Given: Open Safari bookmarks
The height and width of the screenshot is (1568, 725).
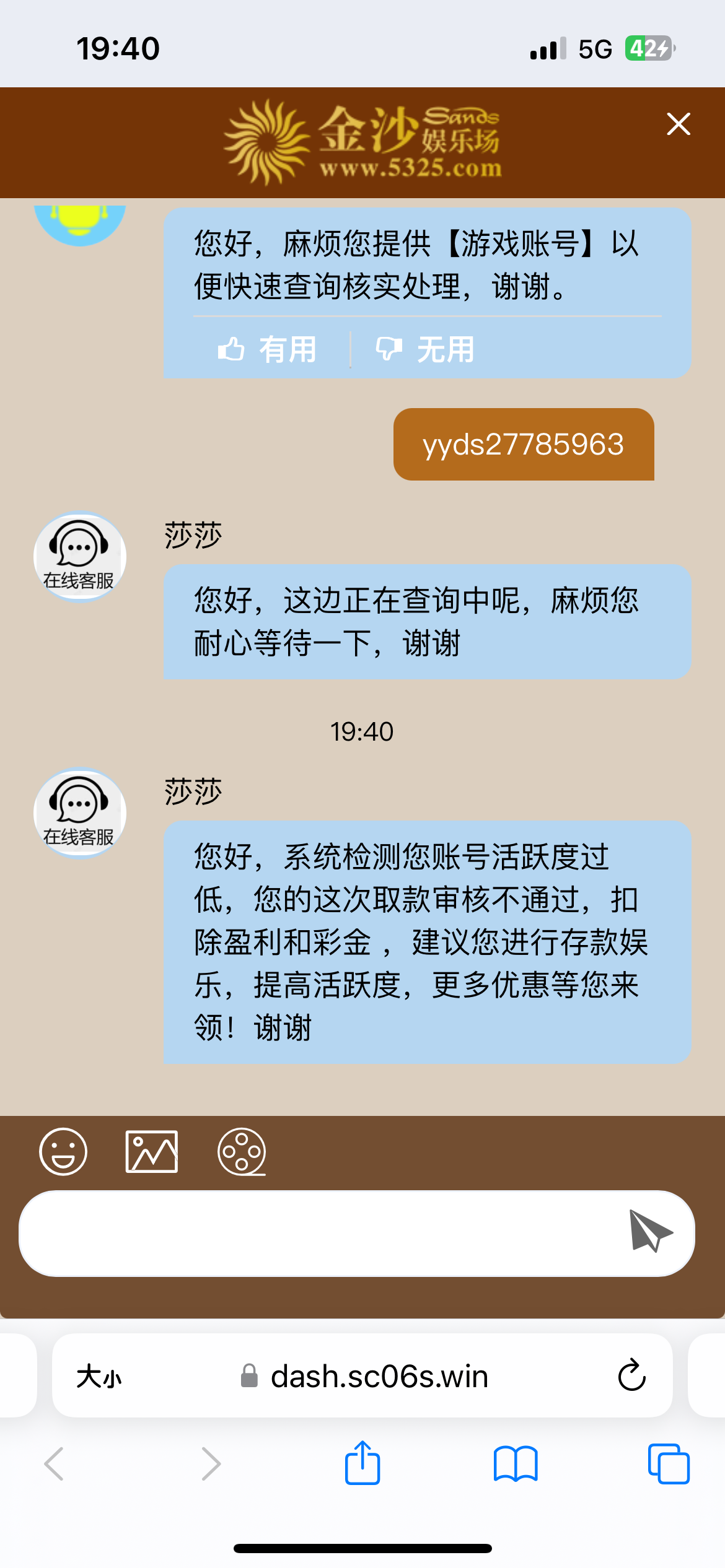Looking at the screenshot, I should point(516,1464).
